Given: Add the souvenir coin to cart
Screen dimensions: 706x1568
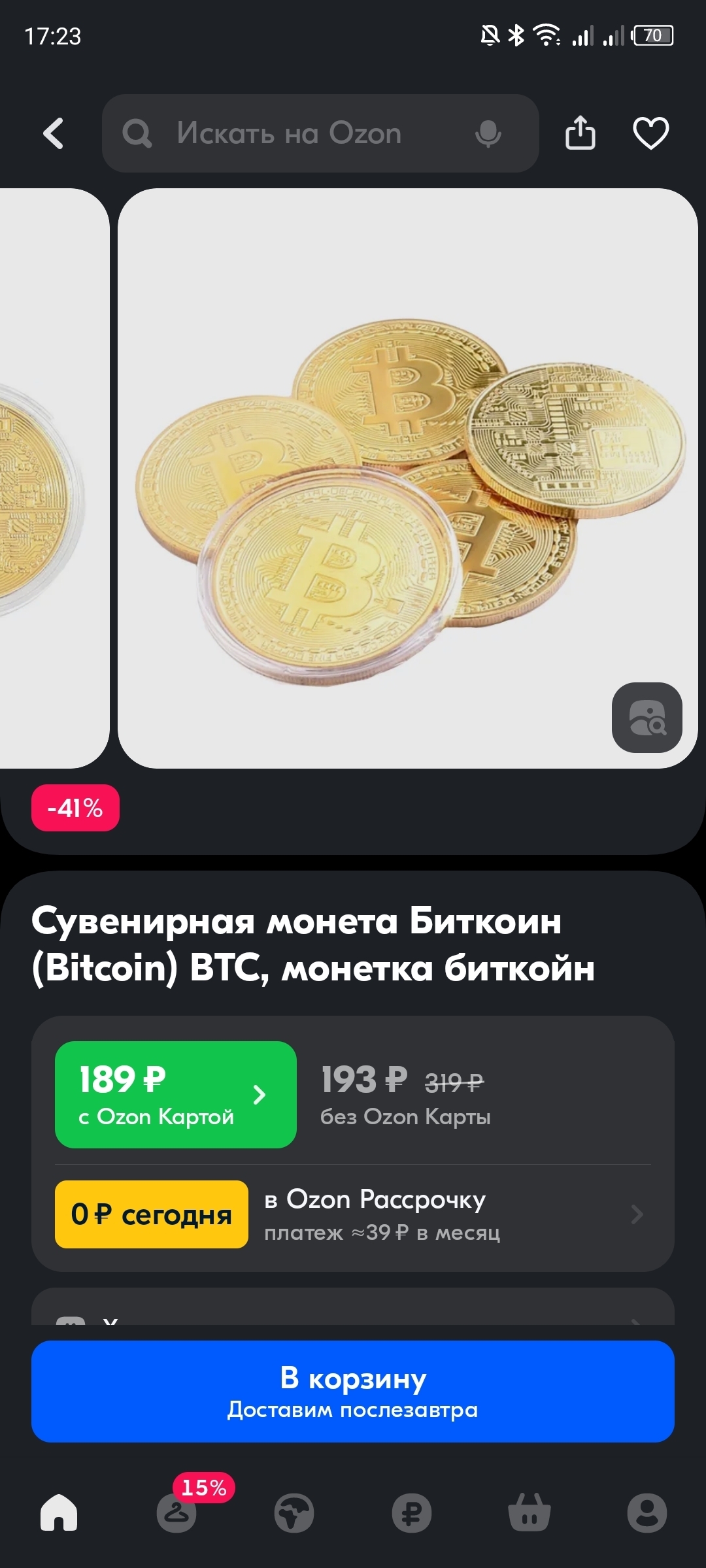Looking at the screenshot, I should point(353,1392).
